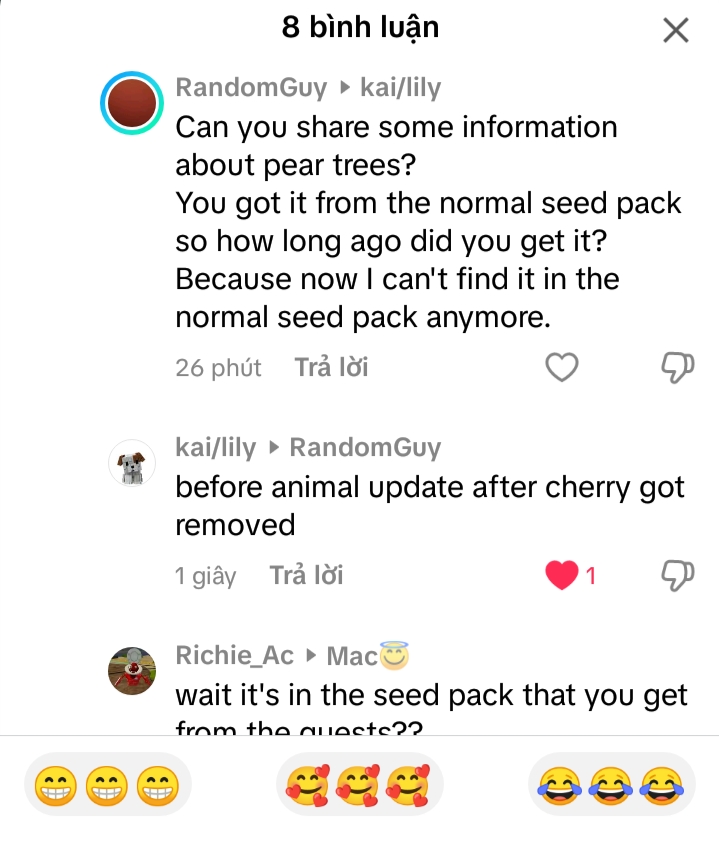The height and width of the screenshot is (843, 719).
Task: Open kai/lily's dog avatar profile
Action: point(132,464)
